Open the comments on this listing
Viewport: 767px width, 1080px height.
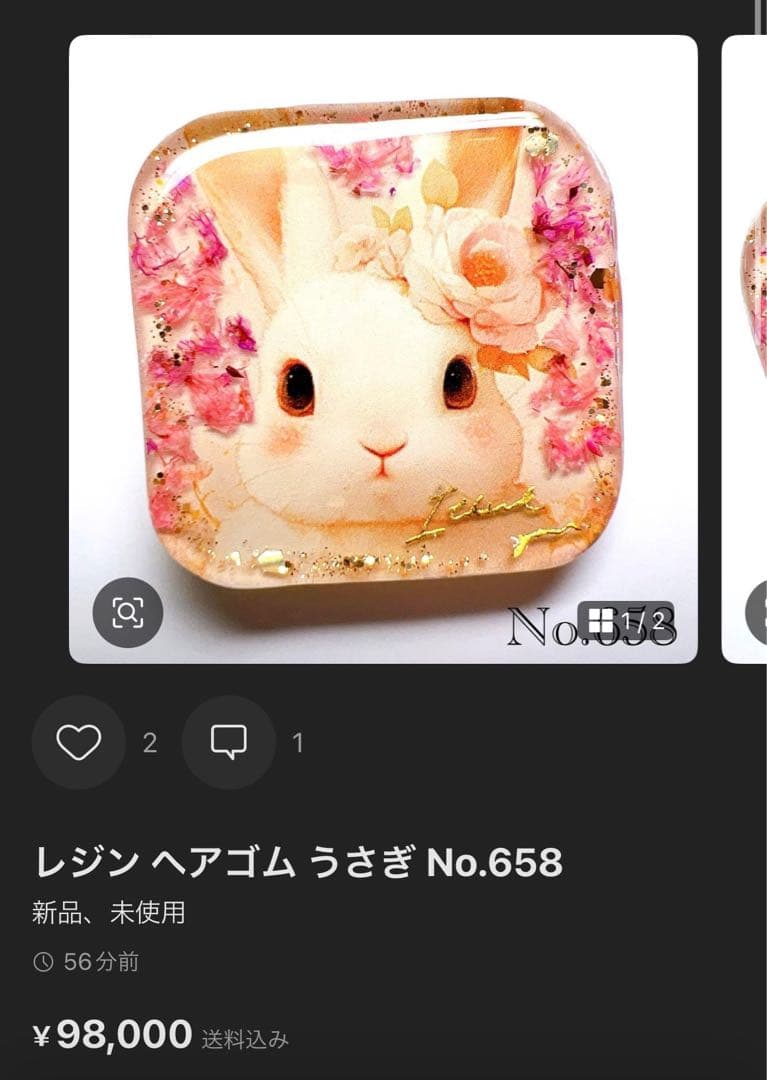click(228, 742)
